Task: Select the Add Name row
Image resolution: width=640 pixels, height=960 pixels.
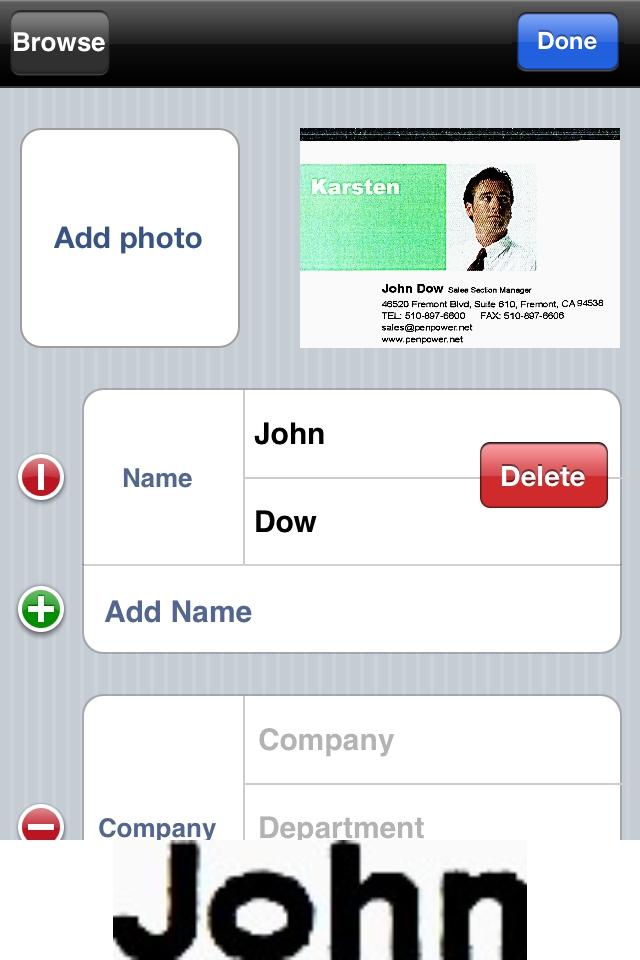Action: tap(350, 611)
